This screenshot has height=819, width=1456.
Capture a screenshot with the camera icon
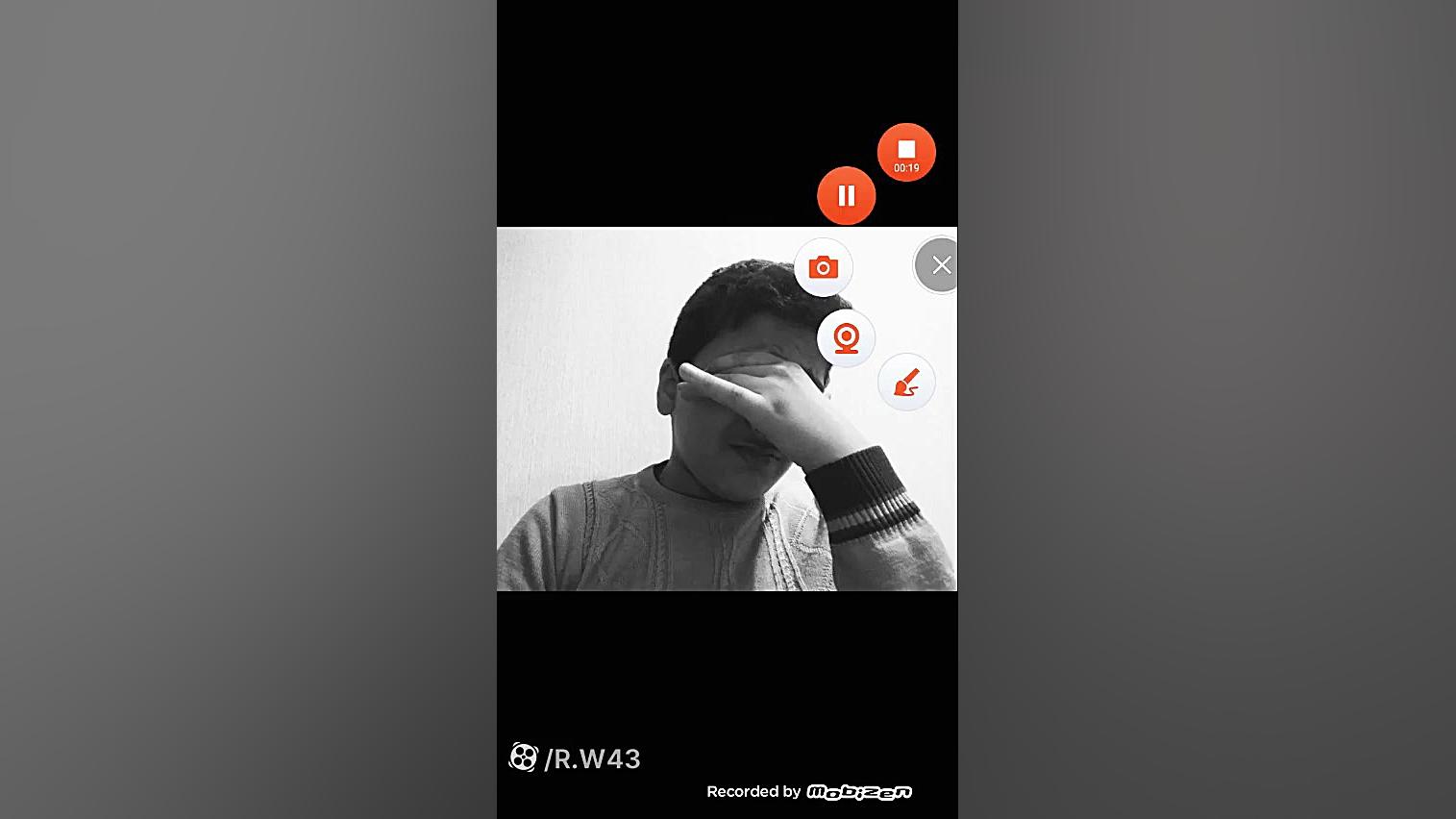click(823, 267)
